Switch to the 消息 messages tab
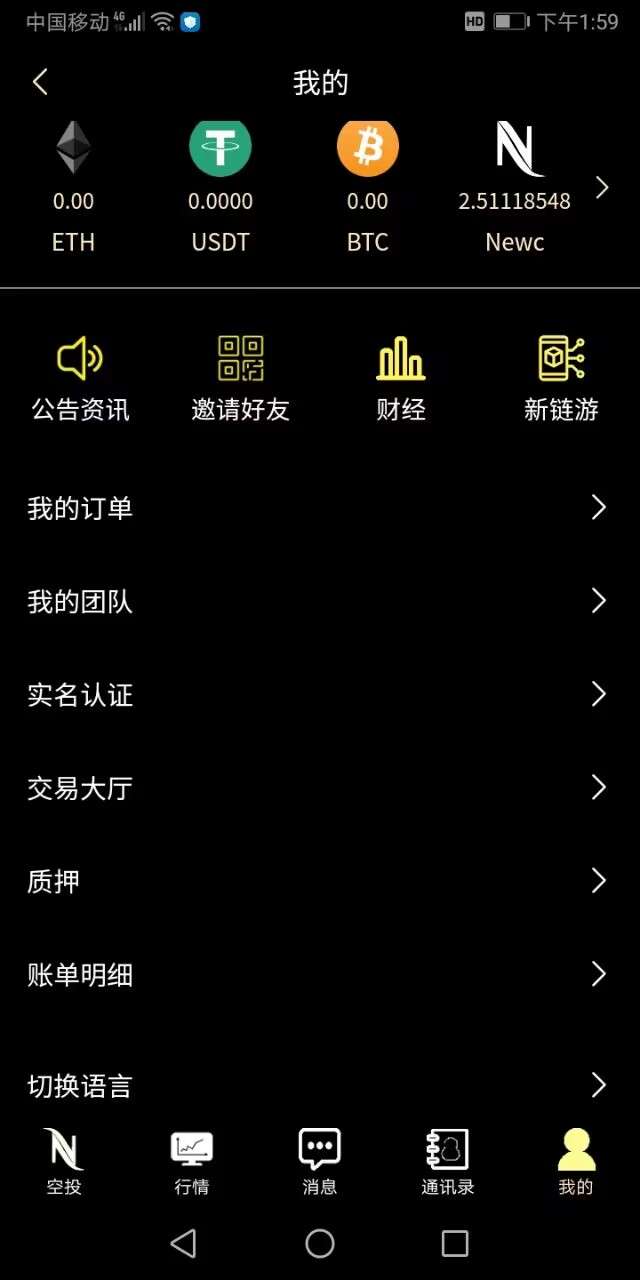 320,1162
